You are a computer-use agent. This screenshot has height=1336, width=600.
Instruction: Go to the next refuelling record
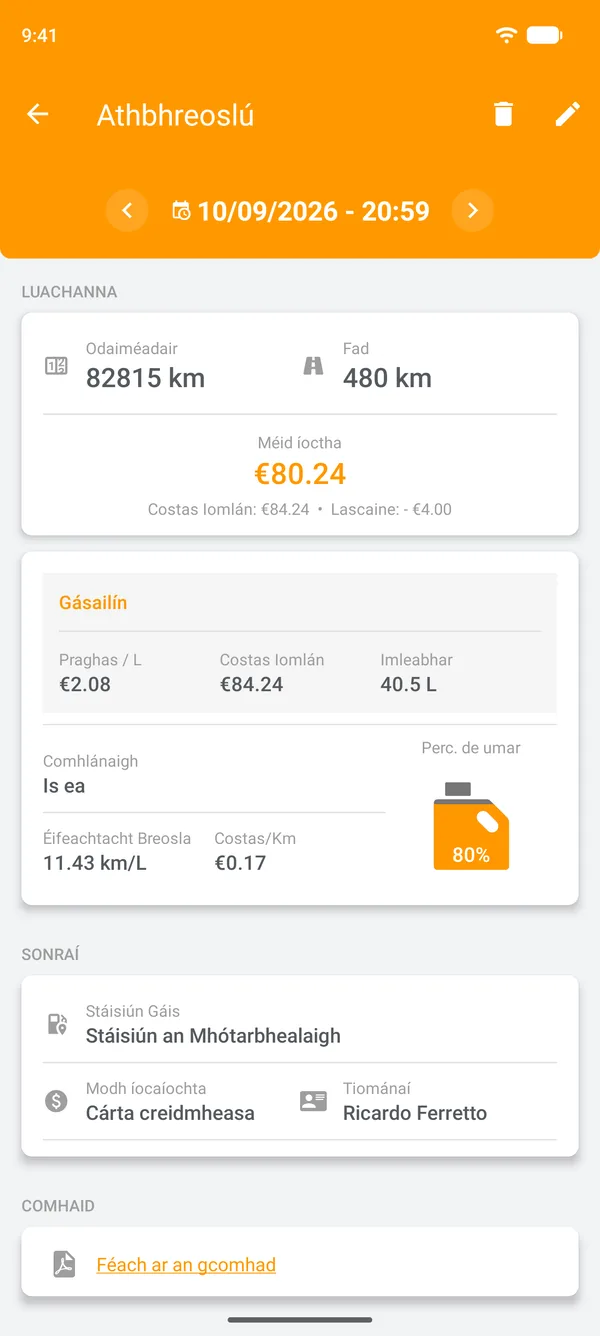[x=473, y=211]
